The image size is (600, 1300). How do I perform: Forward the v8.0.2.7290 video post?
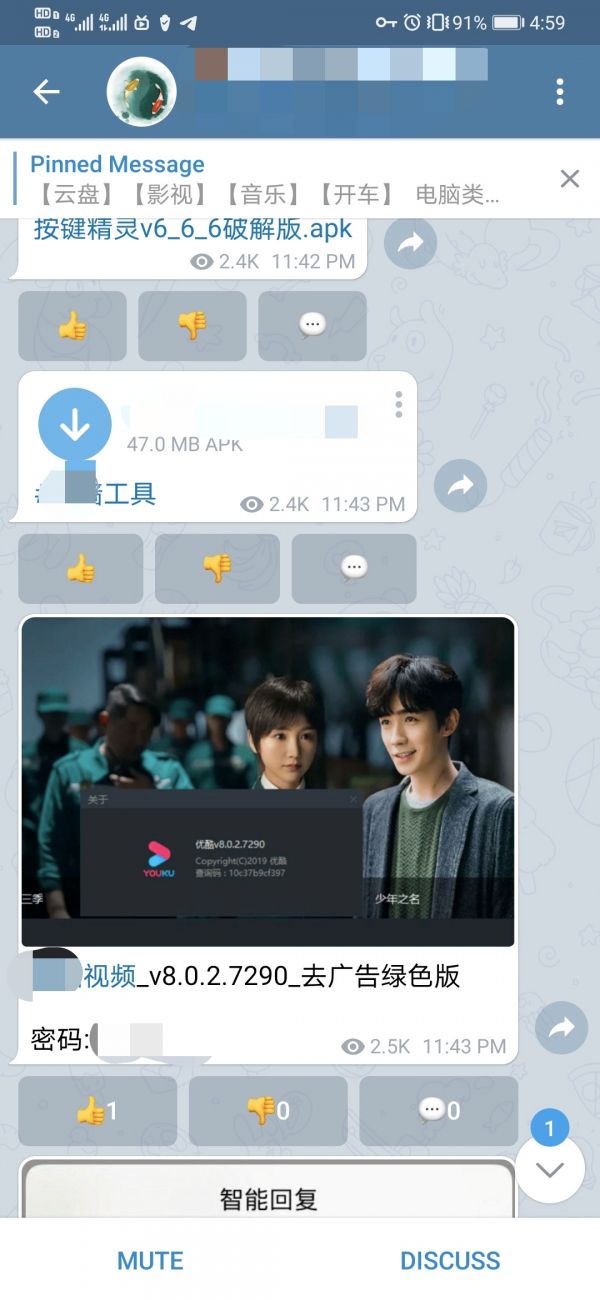pyautogui.click(x=561, y=1026)
